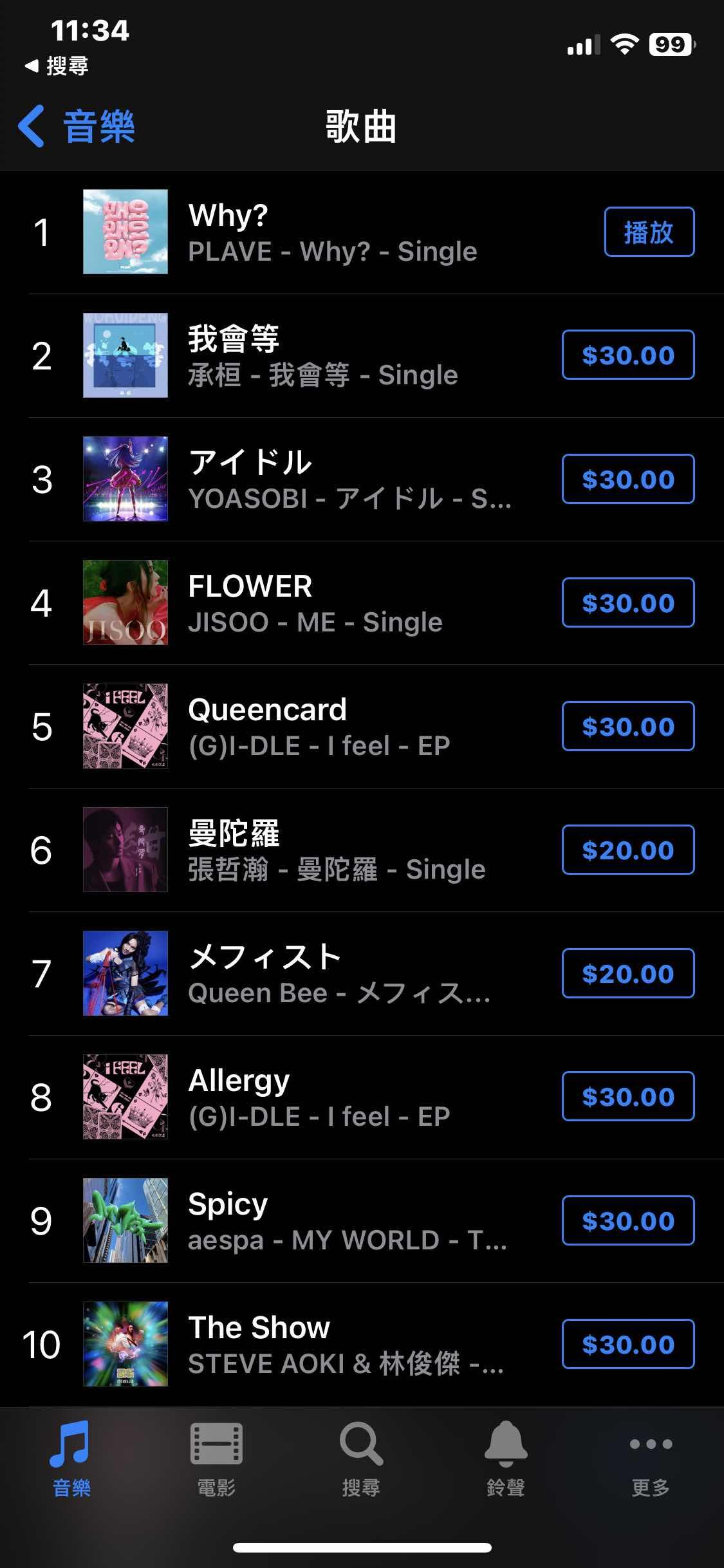Purchase Allergy by (G)I-DLE
The image size is (724, 1568).
pos(627,1097)
